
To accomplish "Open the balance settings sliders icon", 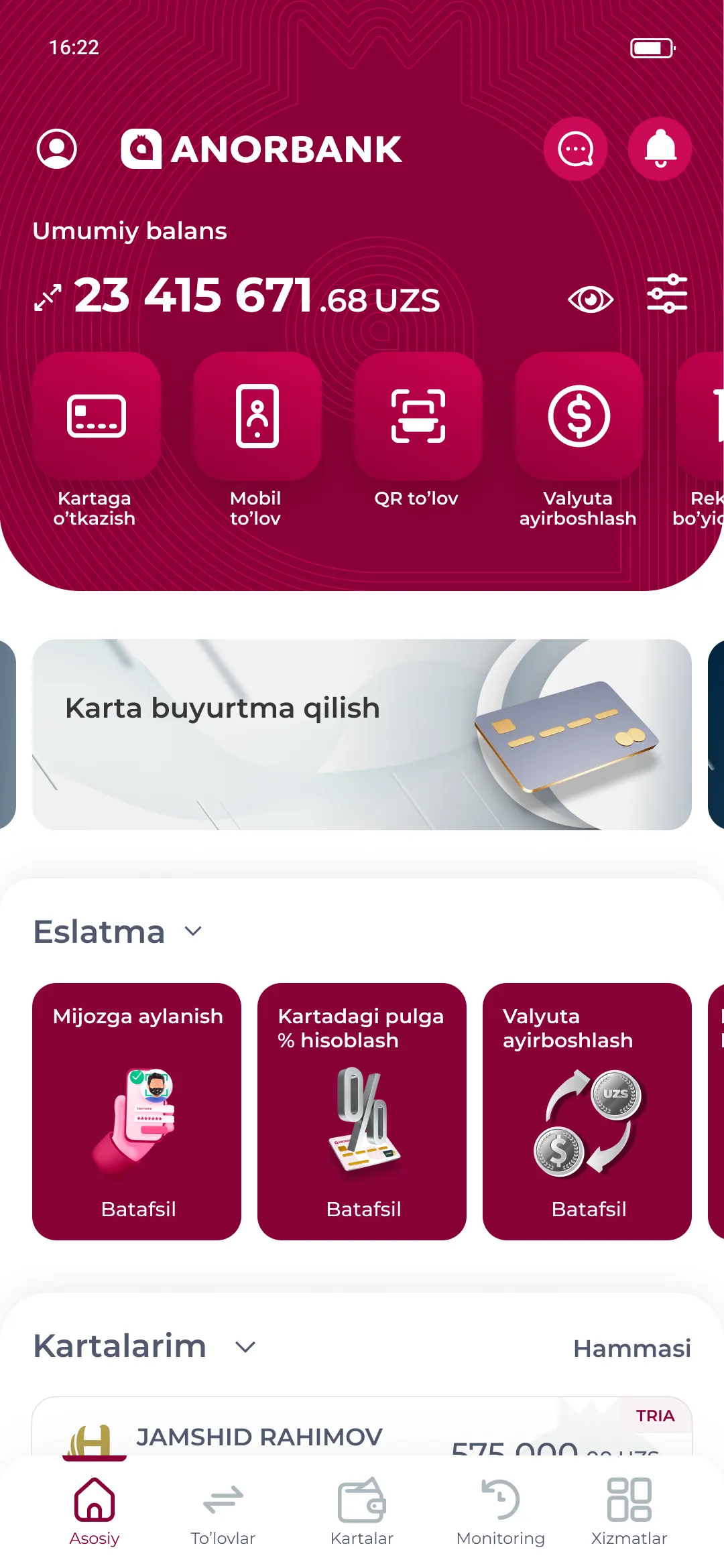I will [x=667, y=295].
